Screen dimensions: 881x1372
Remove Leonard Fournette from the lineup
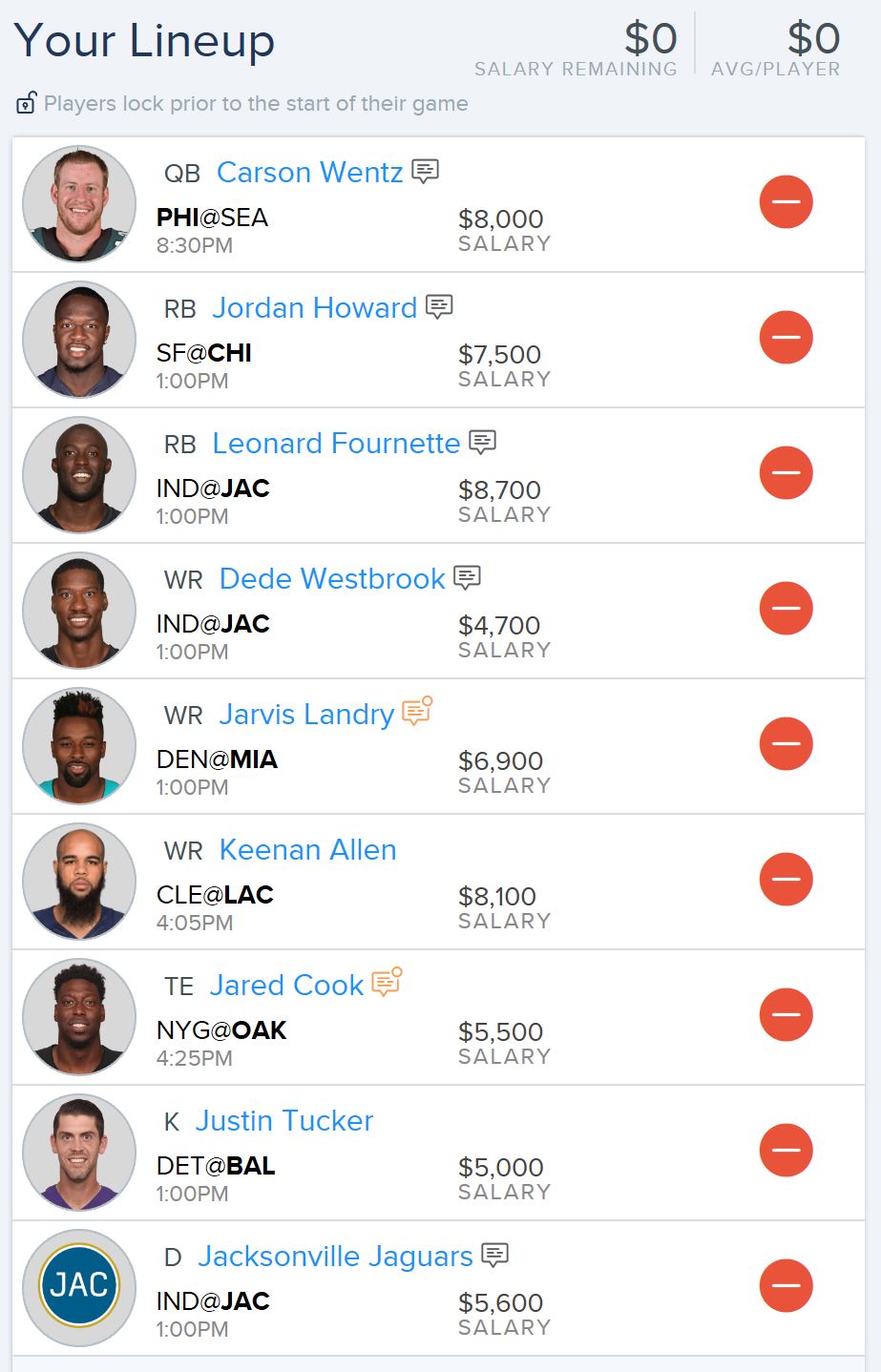pos(786,473)
